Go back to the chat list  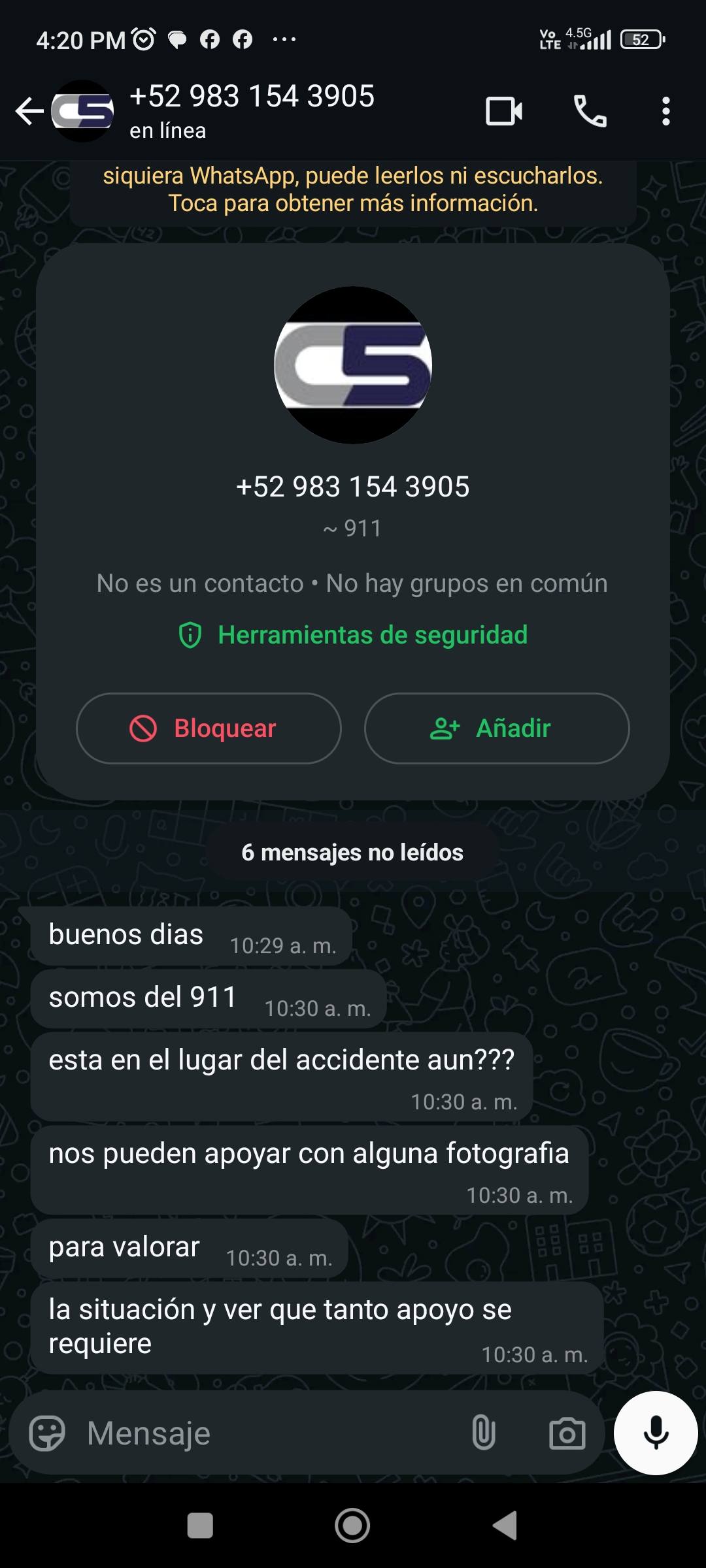click(x=29, y=111)
